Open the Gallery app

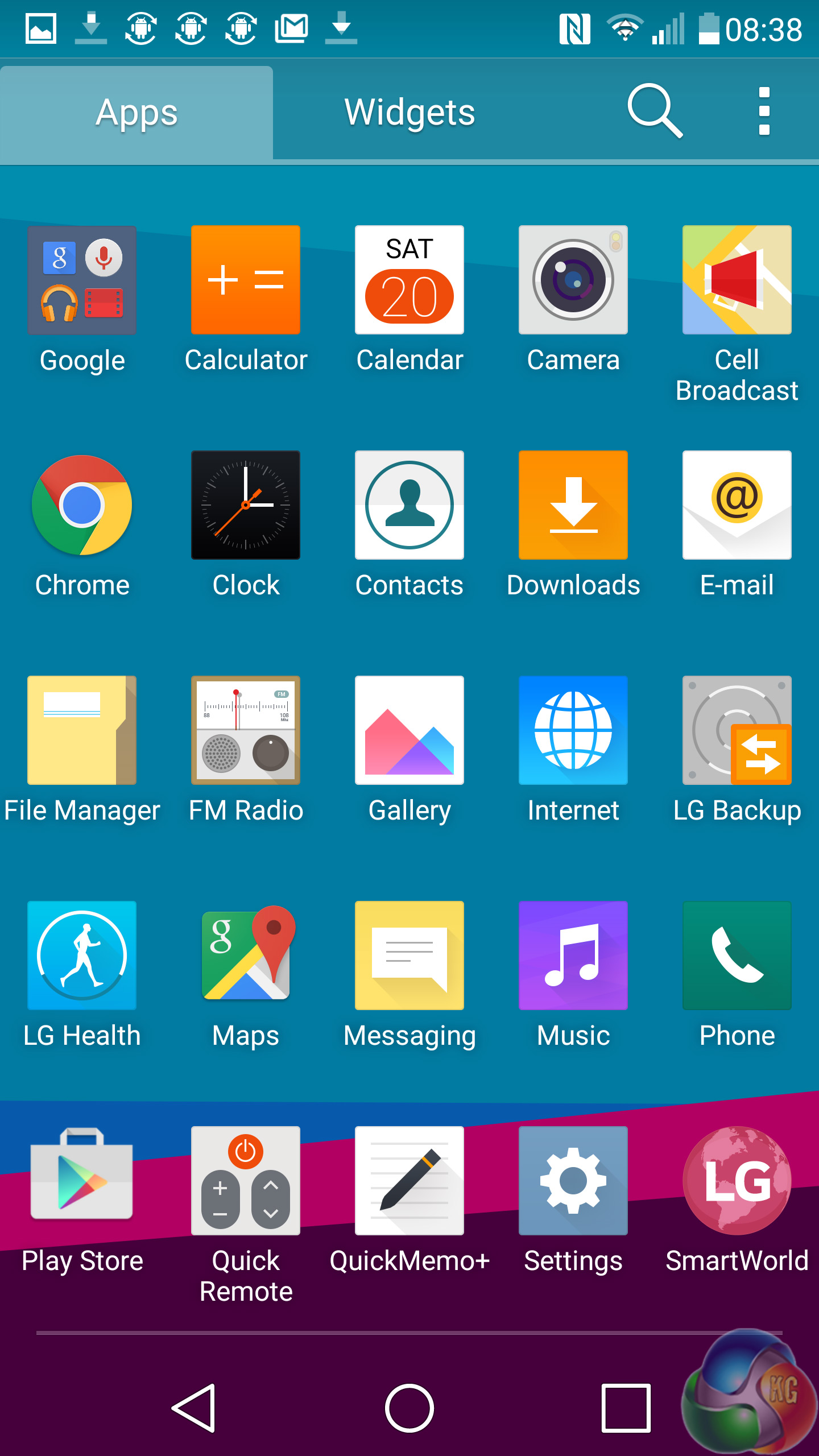pyautogui.click(x=409, y=730)
